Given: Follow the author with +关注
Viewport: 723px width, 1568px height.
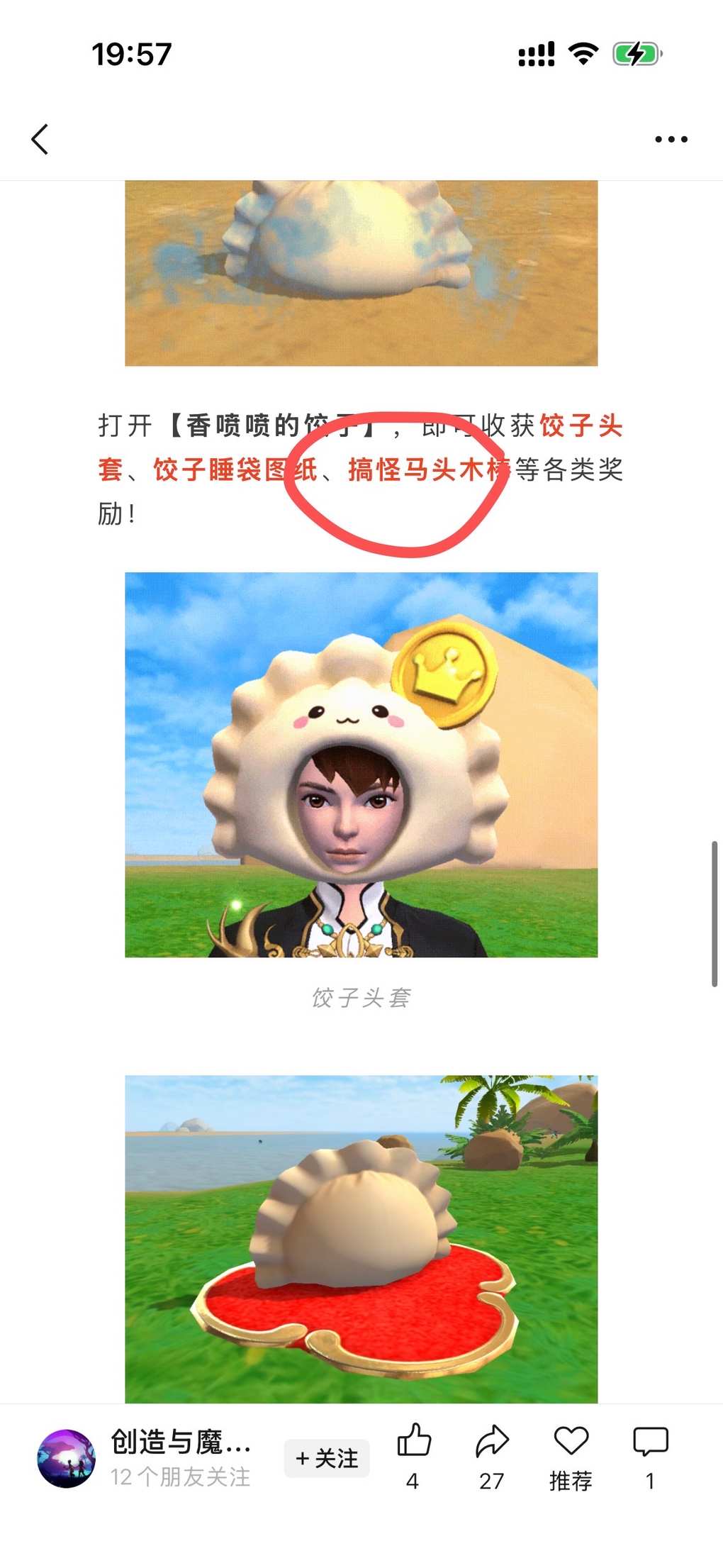Looking at the screenshot, I should pyautogui.click(x=327, y=1458).
